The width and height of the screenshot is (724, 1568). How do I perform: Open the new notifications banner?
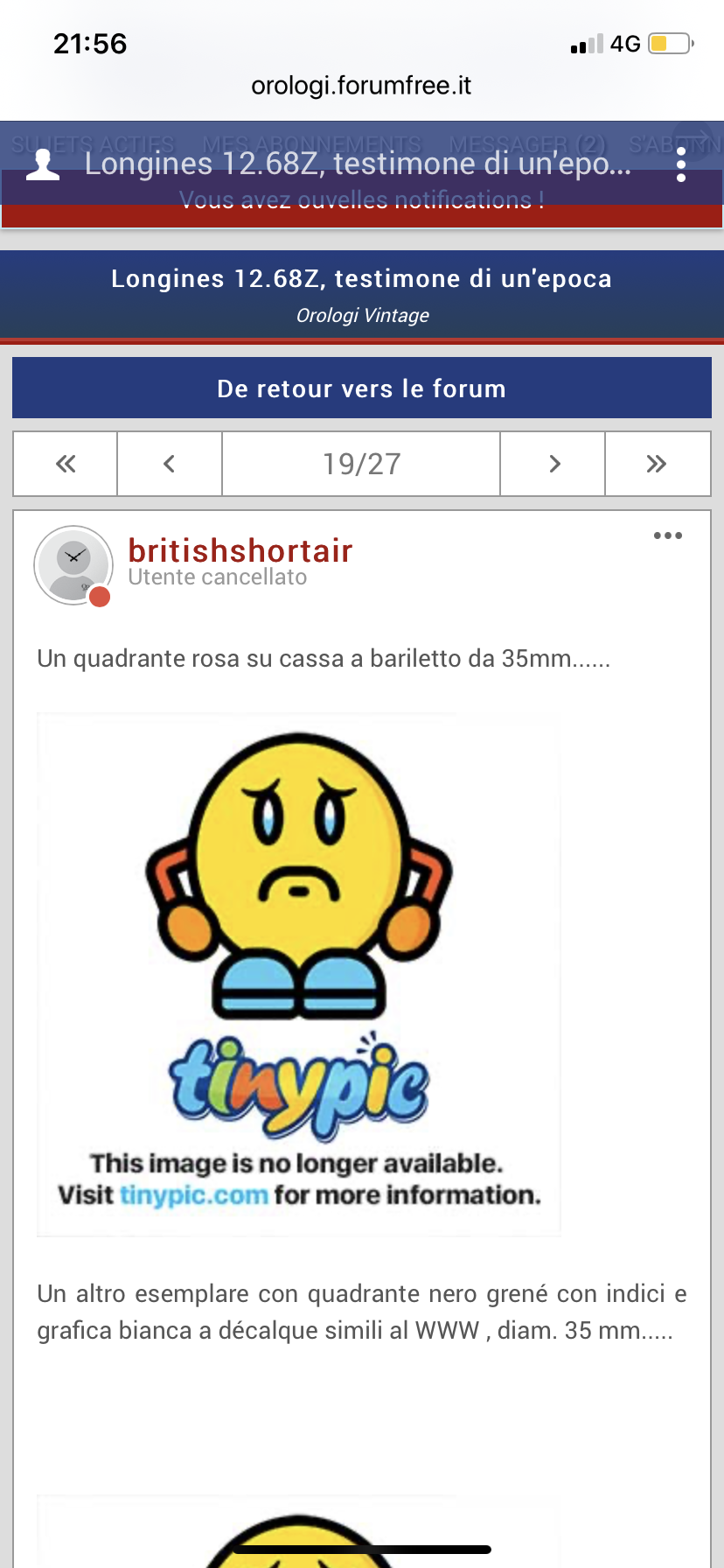tap(362, 201)
